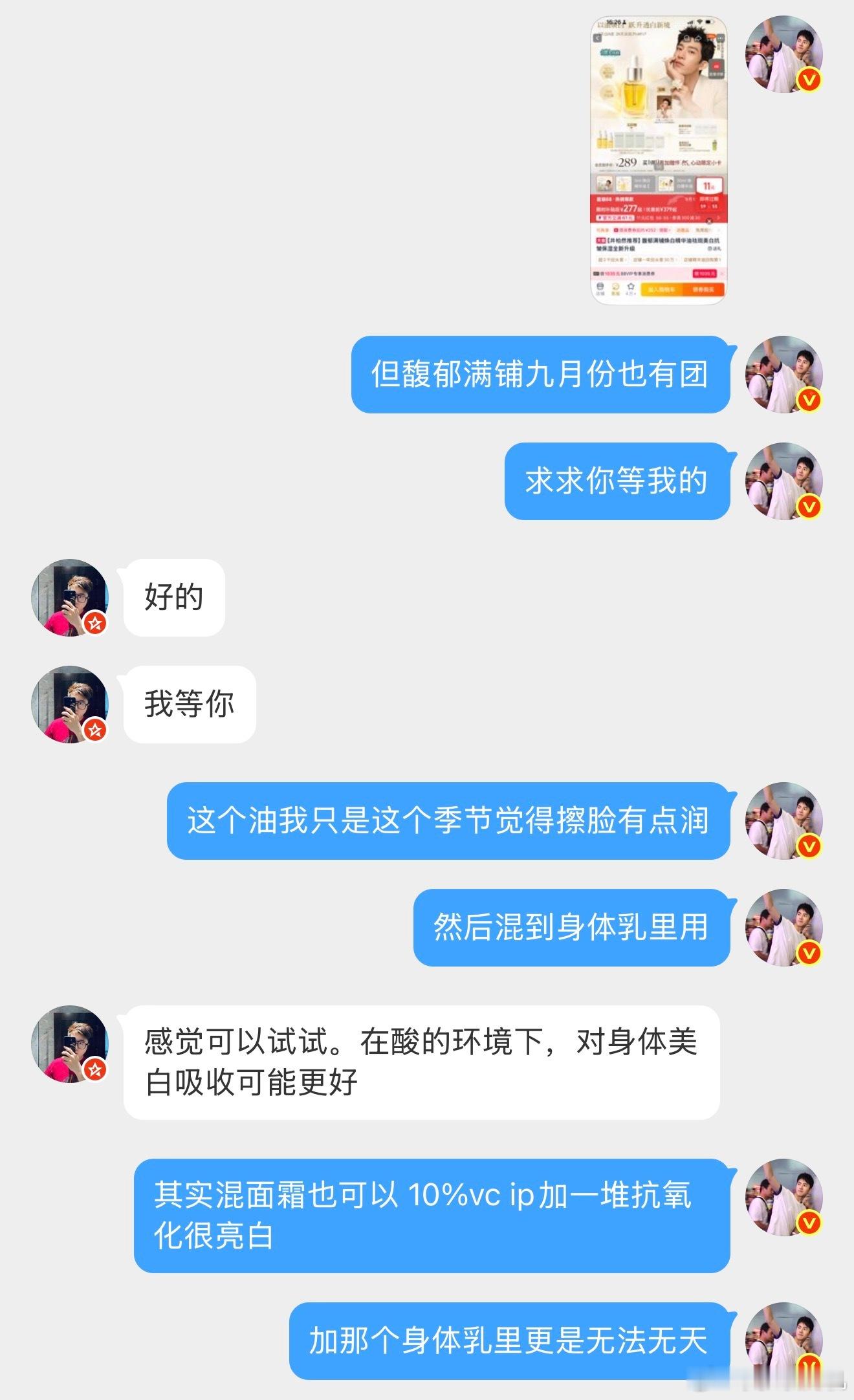Open avatar beside "感觉可以试试" reply
Viewport: 854px width, 1400px height.
(70, 1044)
